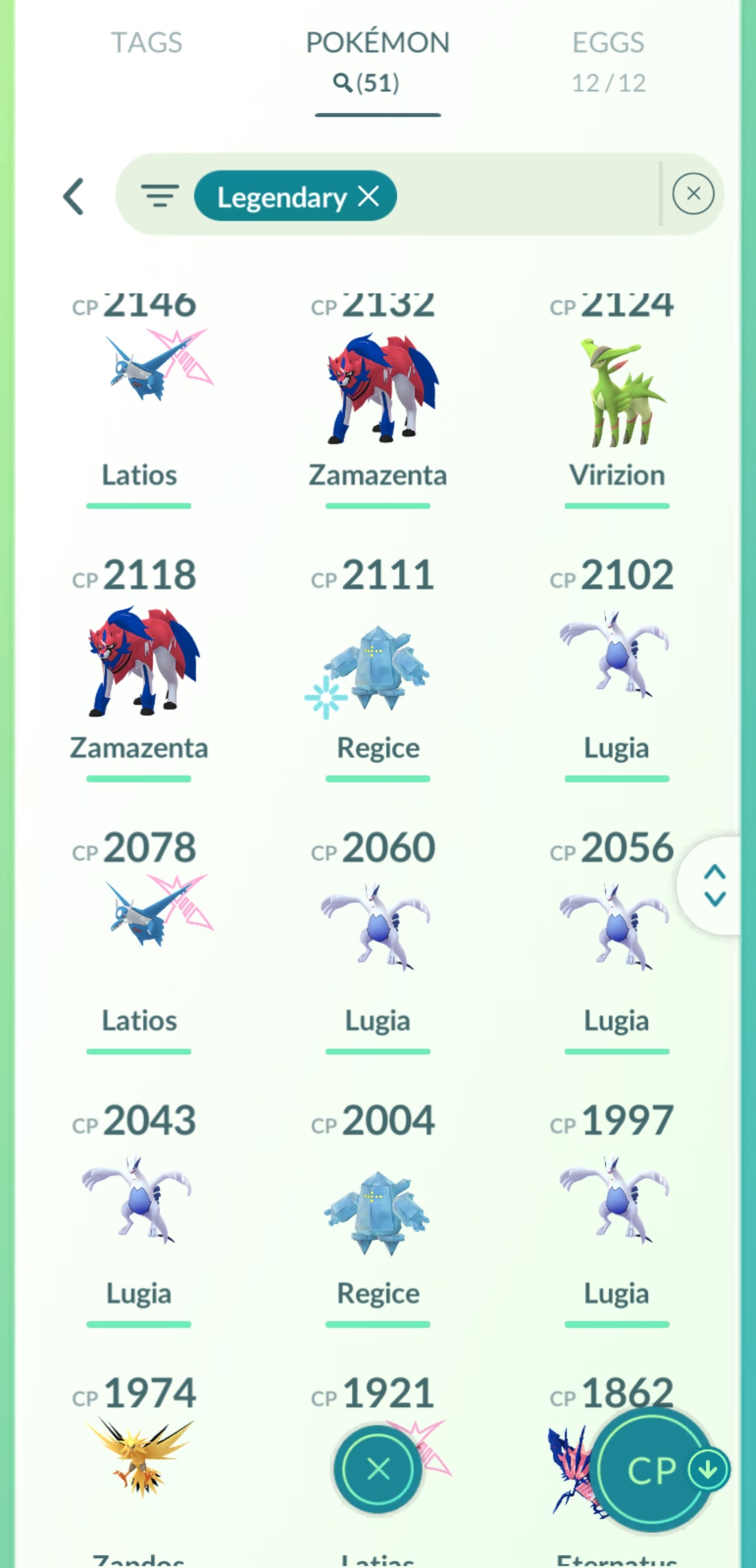Close the Pokémon storage screen
756x1568 pixels.
point(377,1469)
